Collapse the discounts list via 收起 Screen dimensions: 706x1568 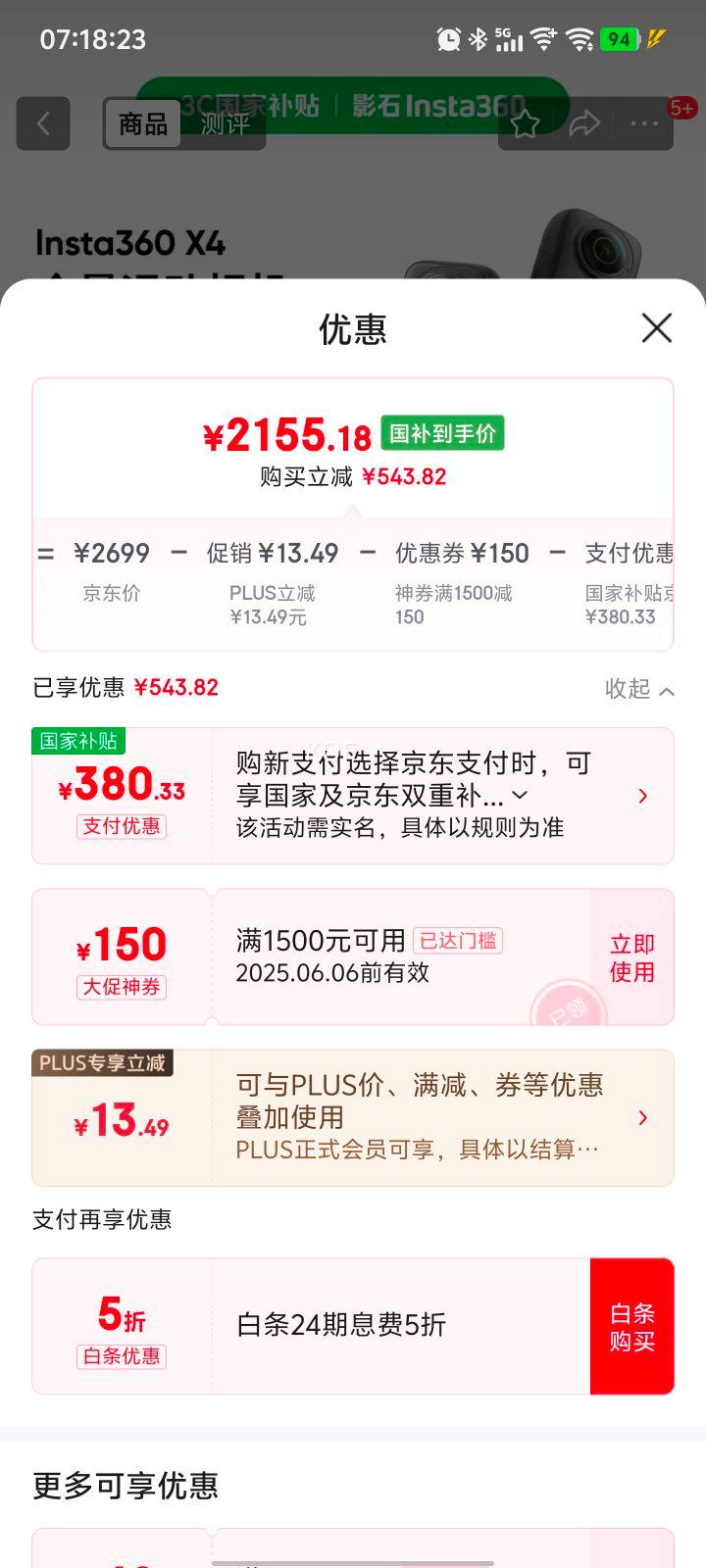coord(639,689)
